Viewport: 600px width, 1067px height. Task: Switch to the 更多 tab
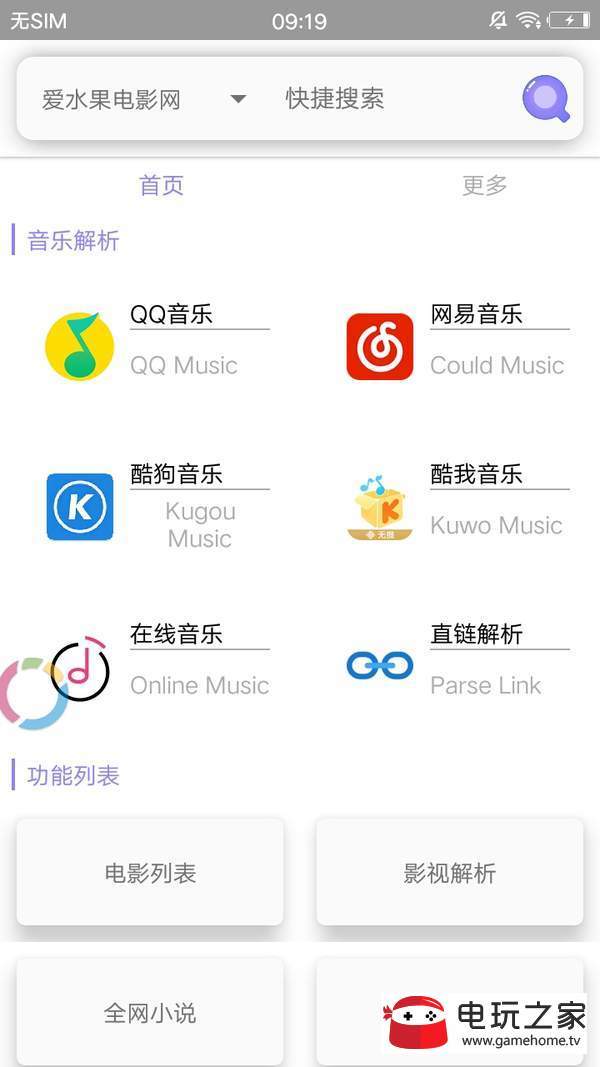point(484,185)
